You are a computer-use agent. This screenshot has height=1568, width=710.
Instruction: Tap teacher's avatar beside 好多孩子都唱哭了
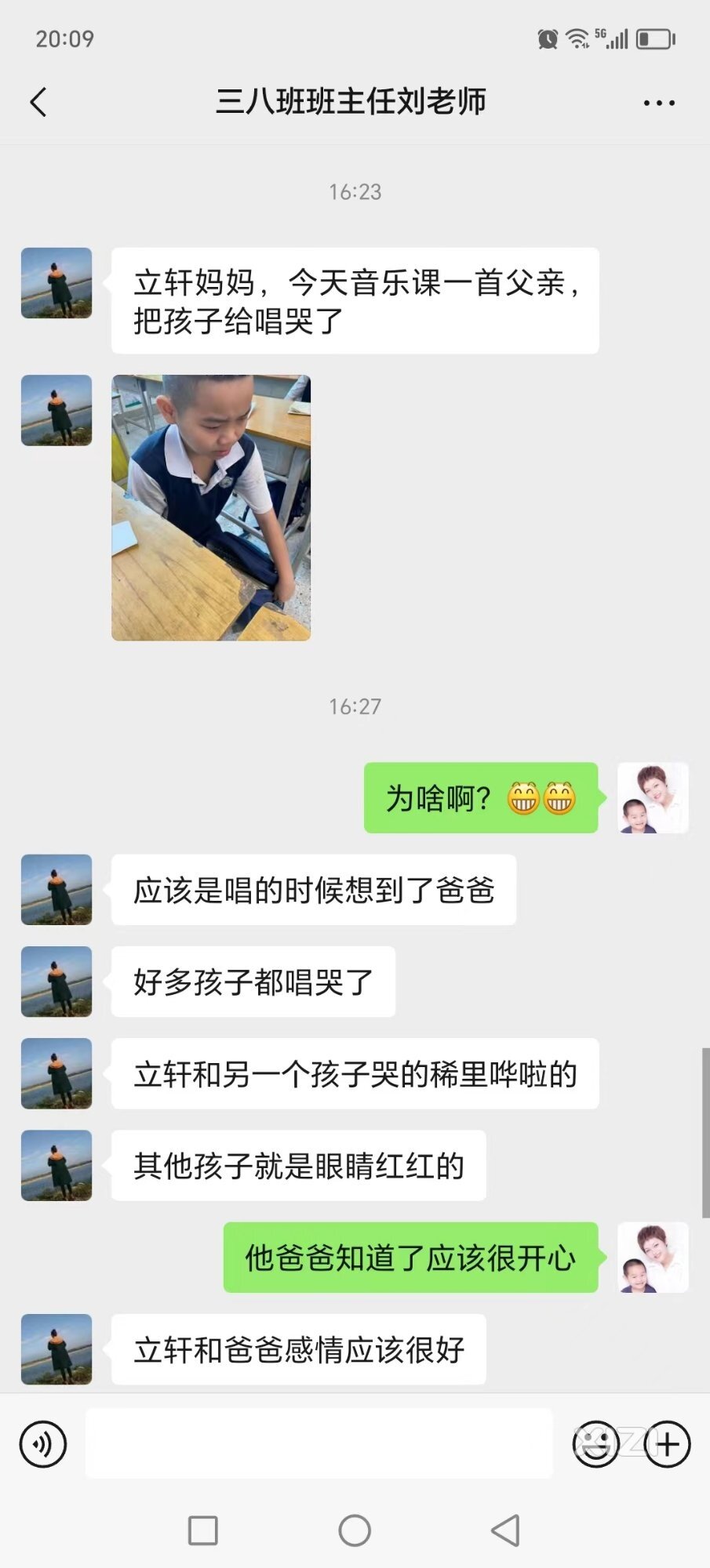point(56,982)
